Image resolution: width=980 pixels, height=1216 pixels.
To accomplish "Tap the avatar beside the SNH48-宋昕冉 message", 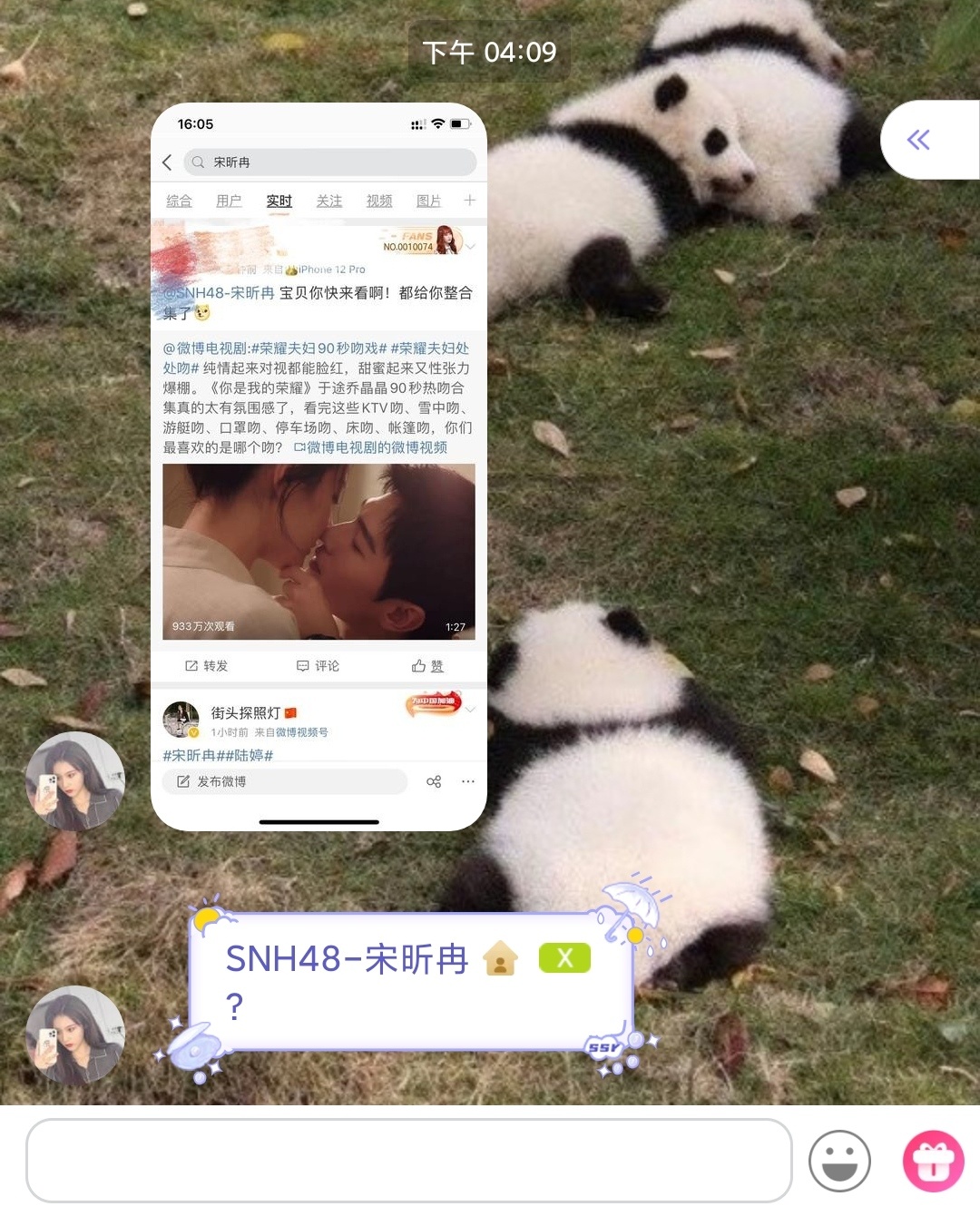I will pos(74,1035).
